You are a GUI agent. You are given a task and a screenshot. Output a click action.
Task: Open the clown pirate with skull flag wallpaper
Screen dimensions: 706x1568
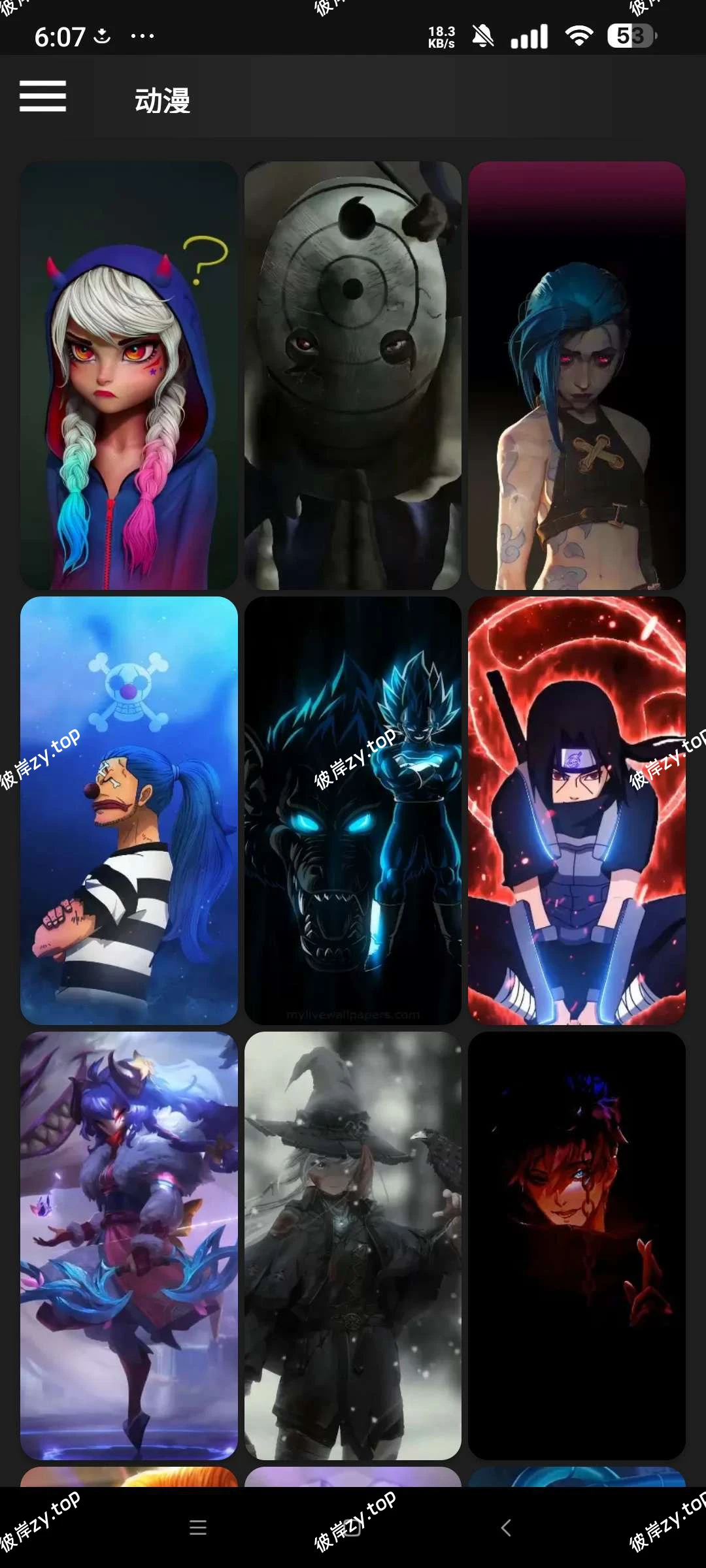129,810
